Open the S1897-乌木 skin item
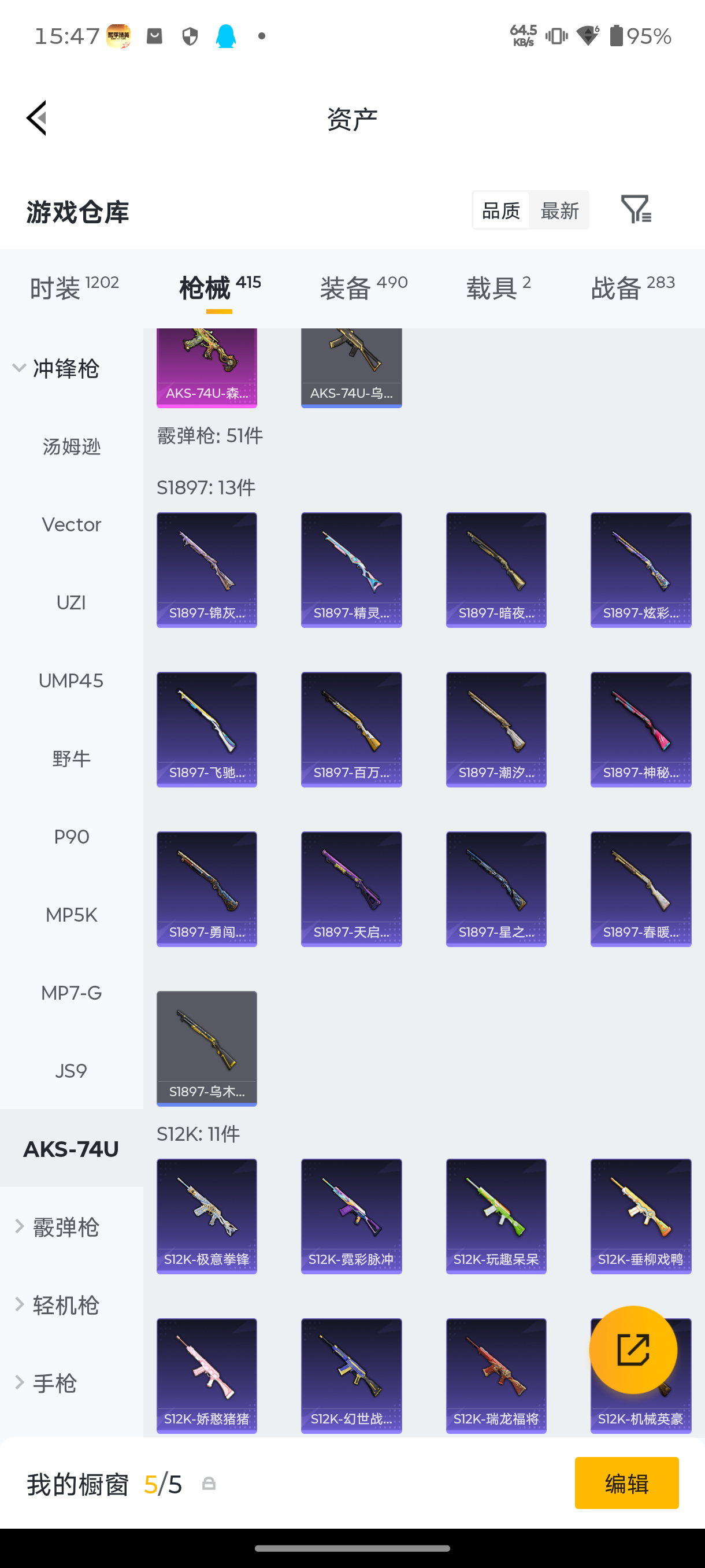The image size is (705, 1568). (207, 1048)
